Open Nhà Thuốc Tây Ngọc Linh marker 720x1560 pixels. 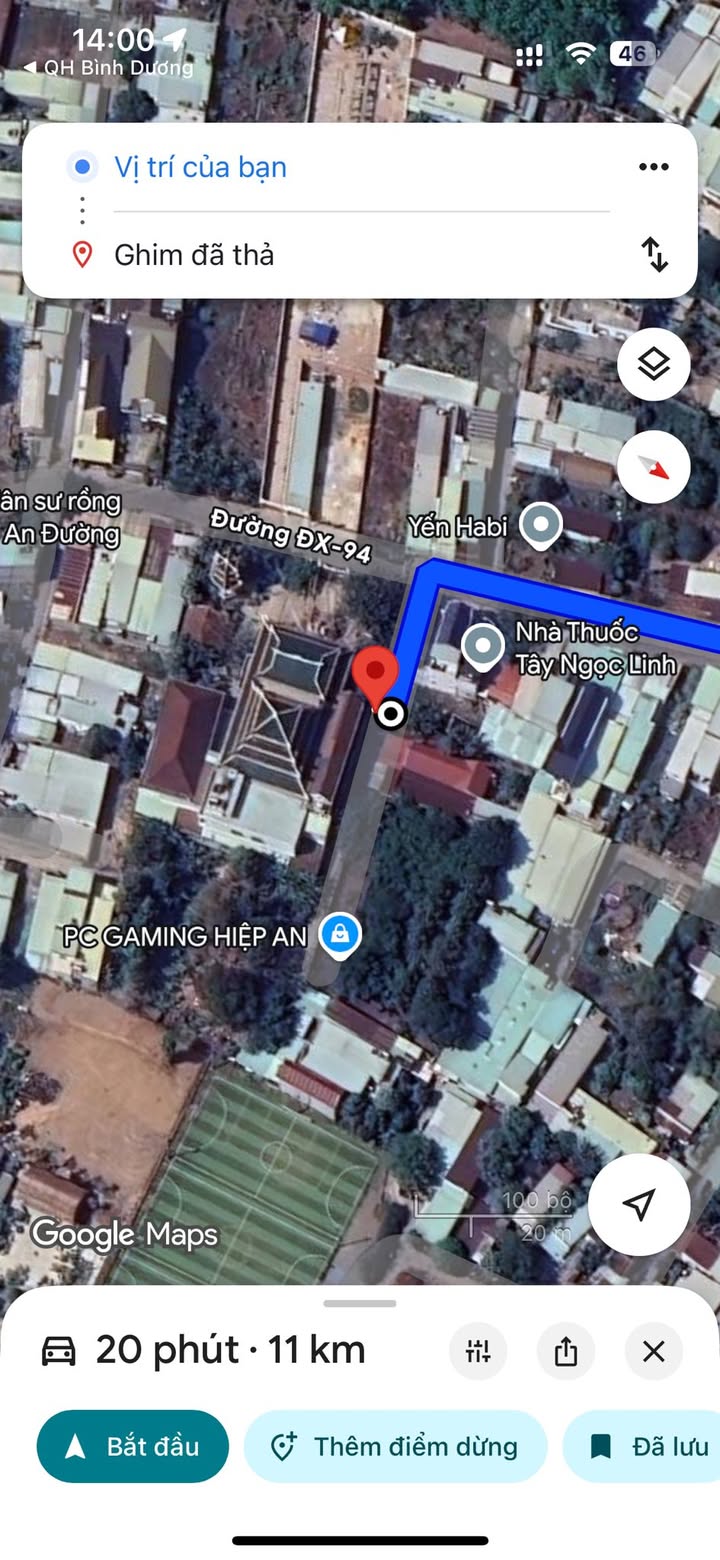tap(484, 646)
